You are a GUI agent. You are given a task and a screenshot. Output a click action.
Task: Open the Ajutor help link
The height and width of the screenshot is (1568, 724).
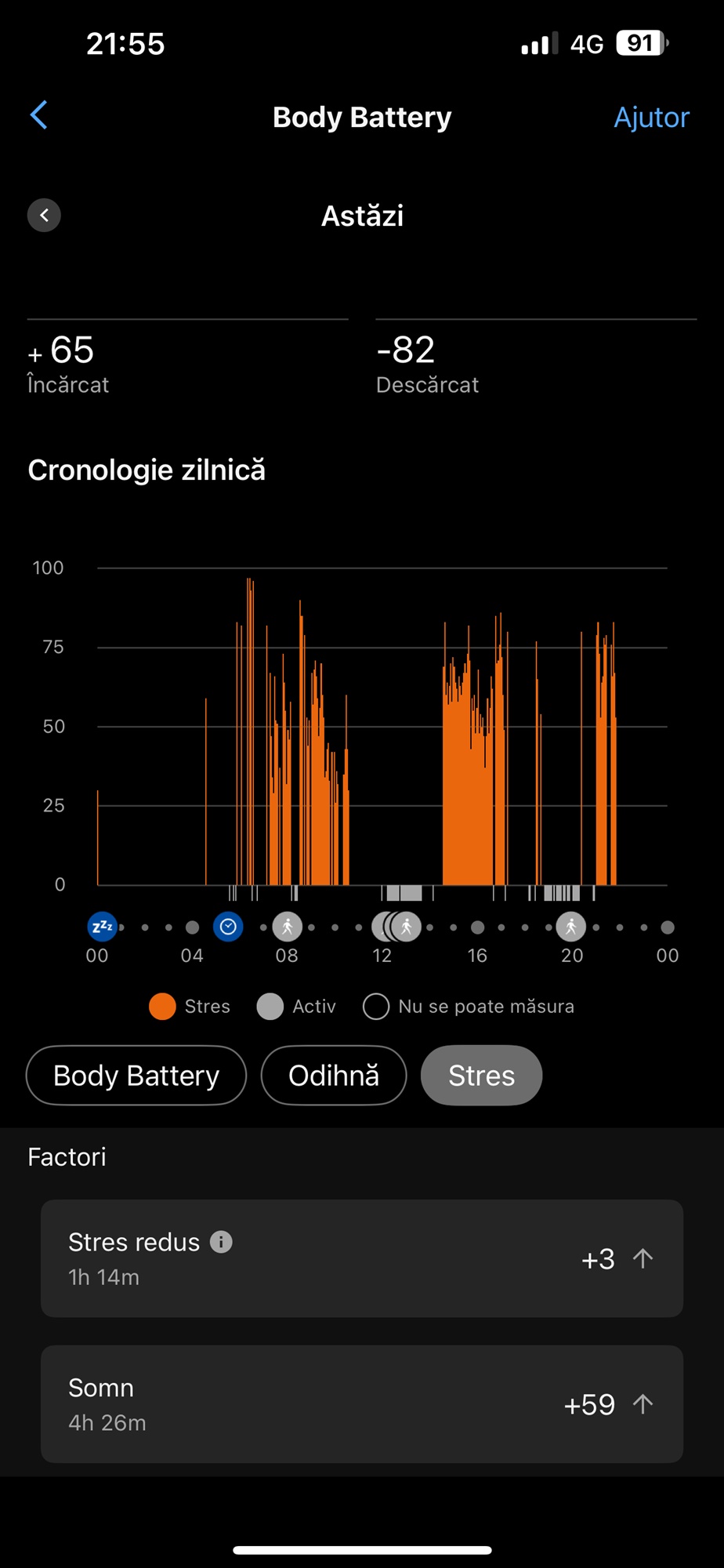tap(651, 117)
